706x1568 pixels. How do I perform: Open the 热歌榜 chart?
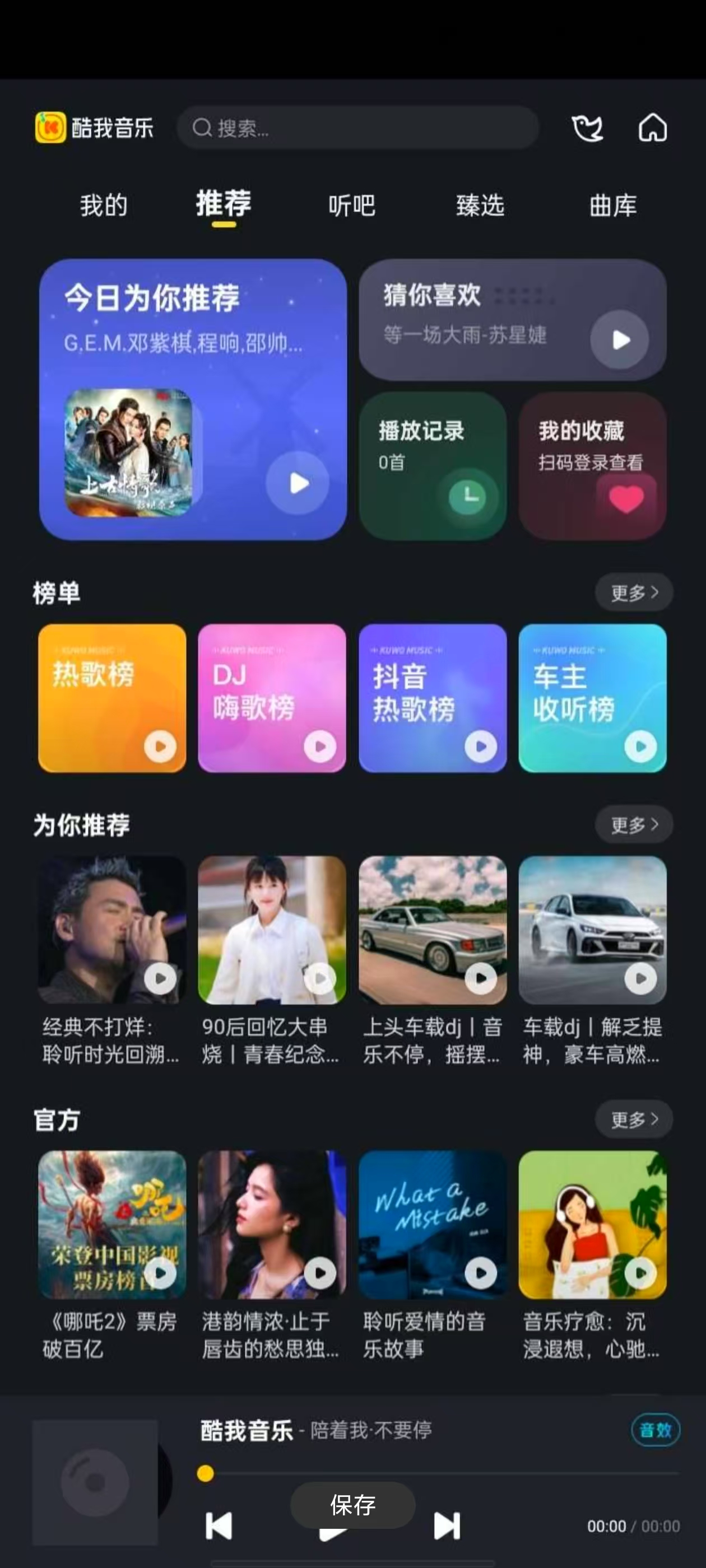(112, 698)
